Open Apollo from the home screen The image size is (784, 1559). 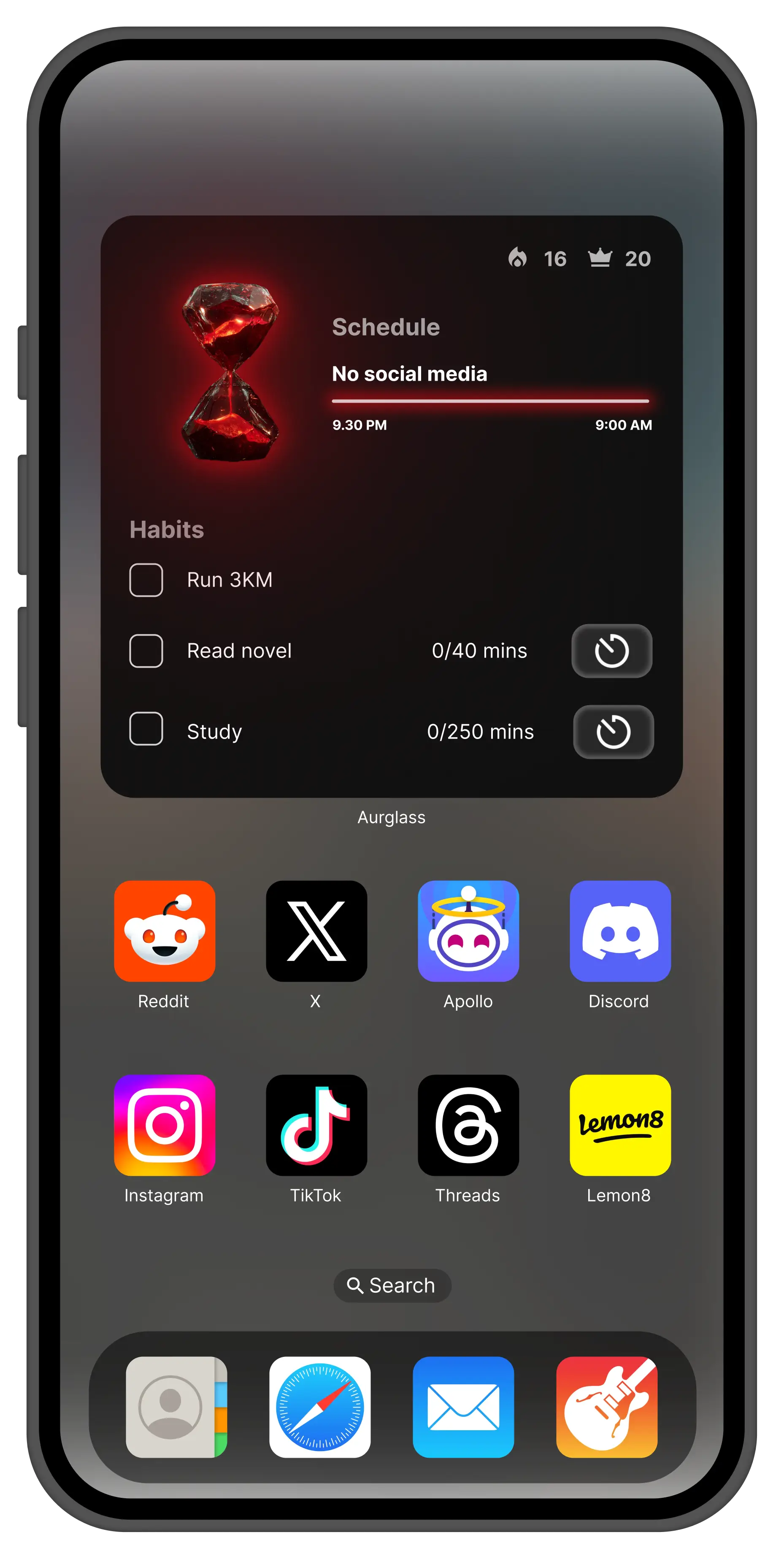tap(468, 931)
